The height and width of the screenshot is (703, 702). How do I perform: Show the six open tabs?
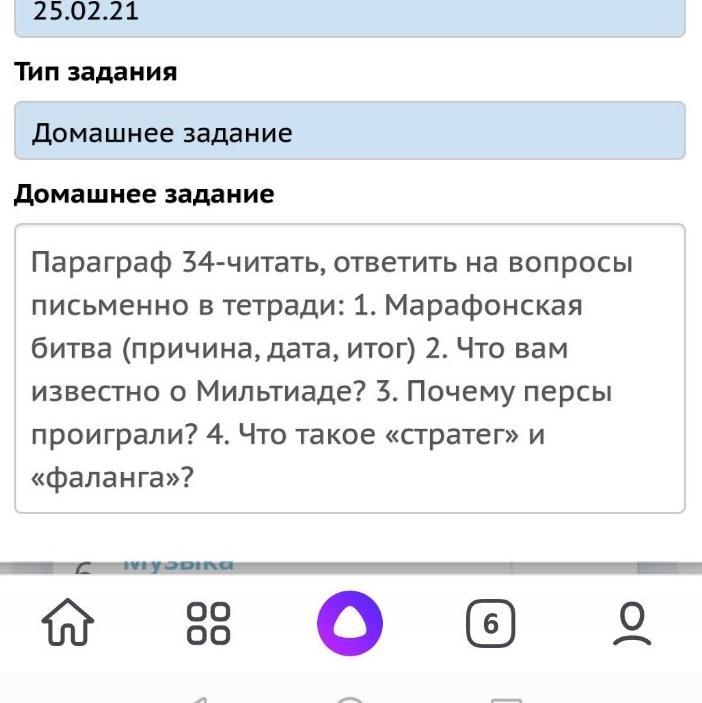490,625
